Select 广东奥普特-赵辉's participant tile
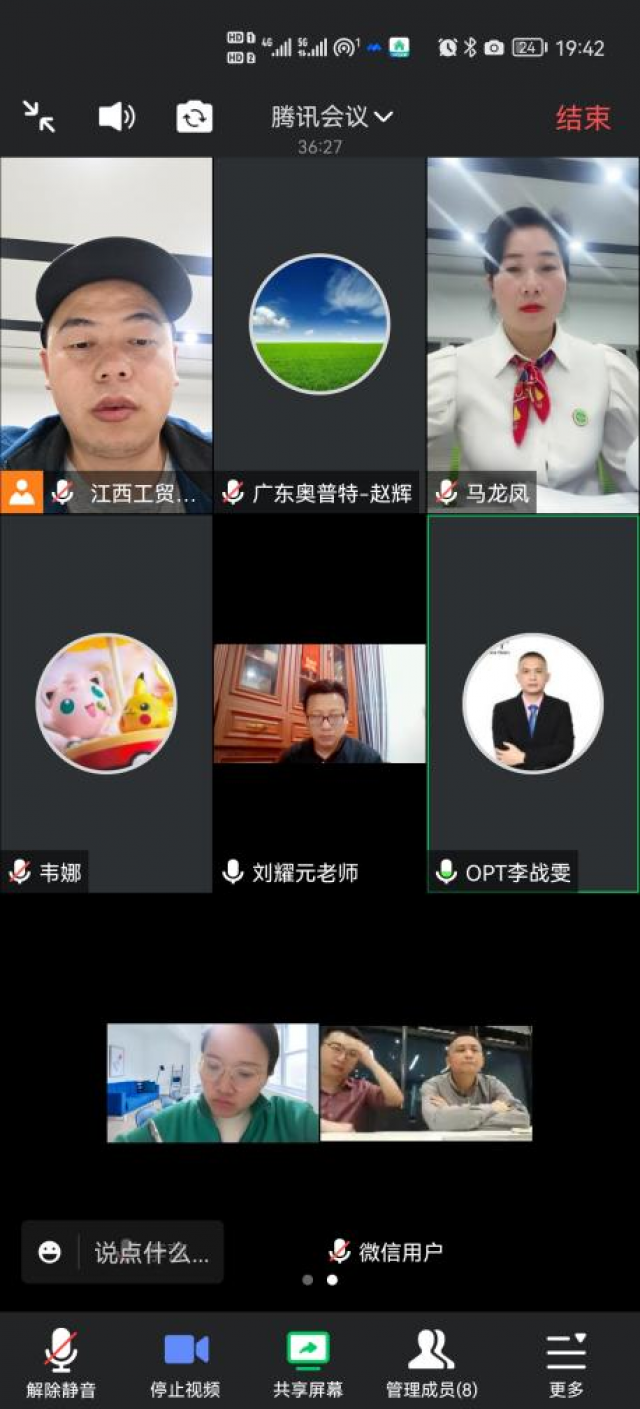 point(319,335)
